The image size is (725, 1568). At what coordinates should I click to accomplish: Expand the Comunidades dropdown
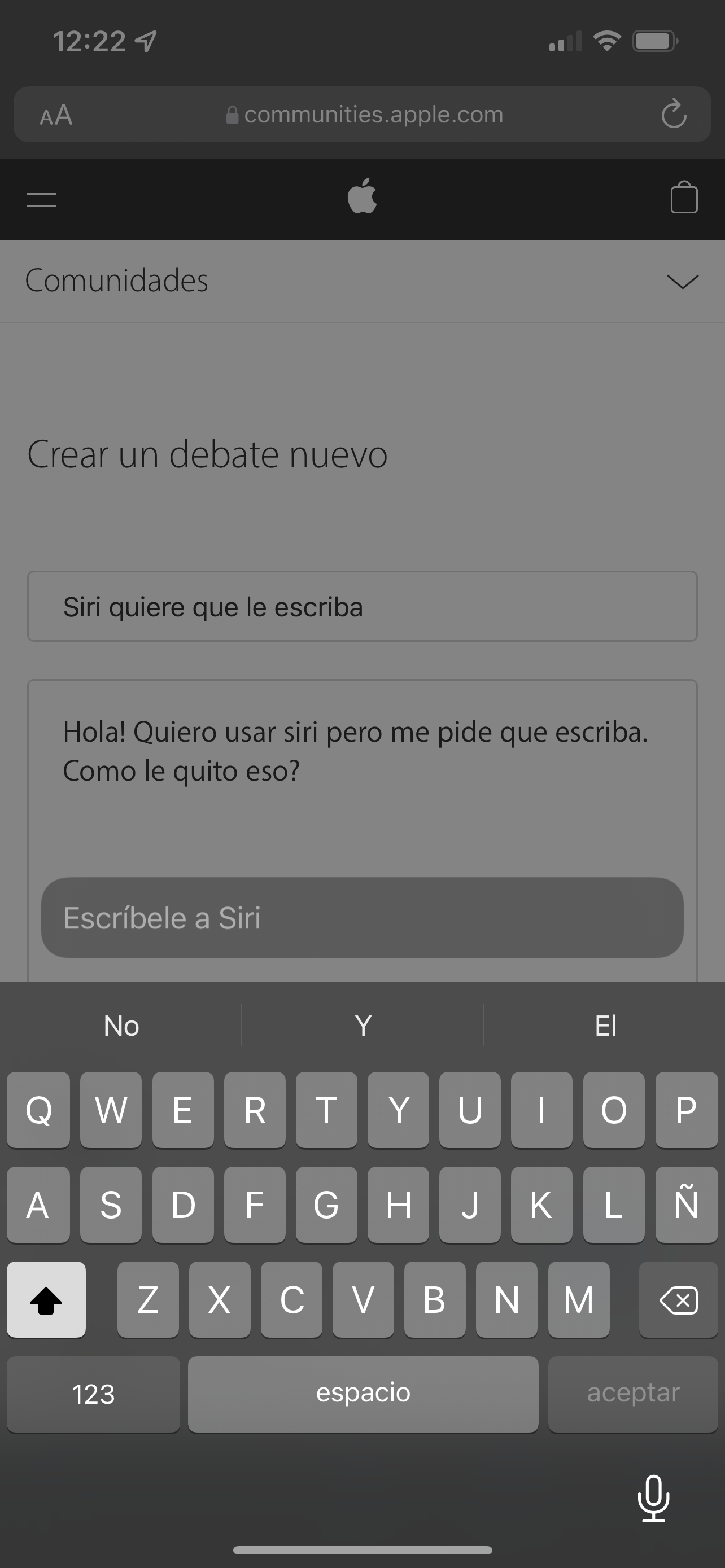tap(682, 281)
